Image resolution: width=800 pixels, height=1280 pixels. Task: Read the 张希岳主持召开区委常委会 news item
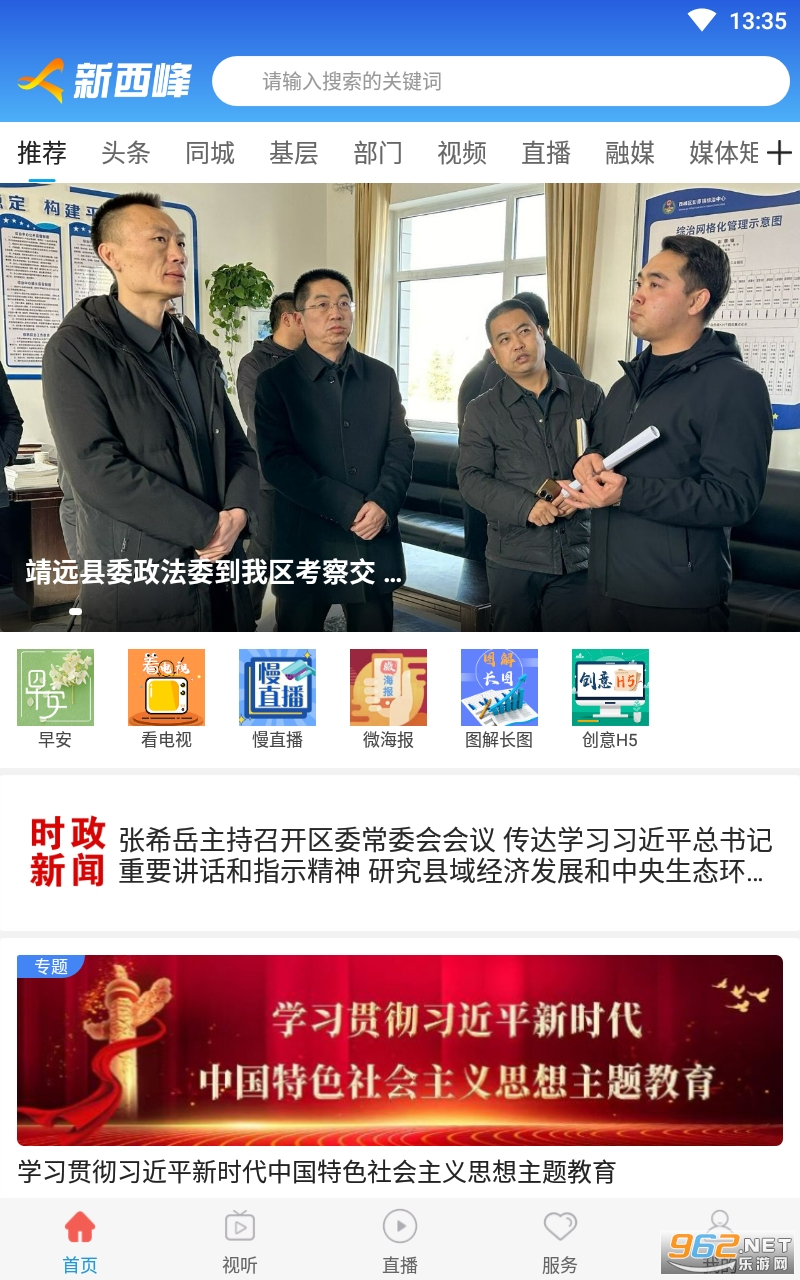point(440,855)
